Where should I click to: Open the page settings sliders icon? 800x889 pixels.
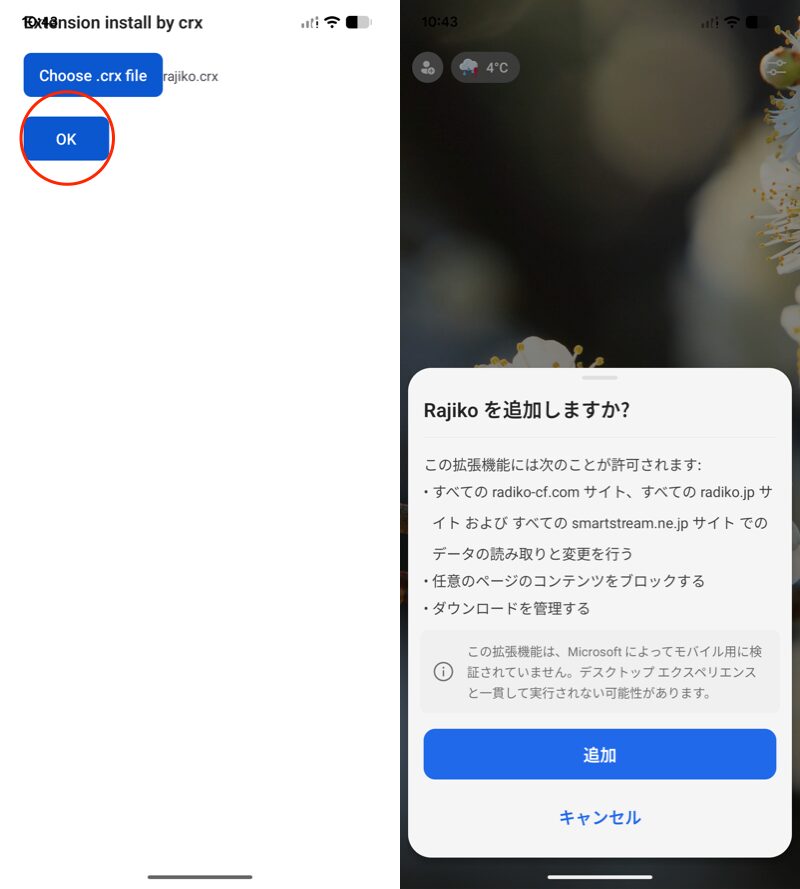click(777, 68)
